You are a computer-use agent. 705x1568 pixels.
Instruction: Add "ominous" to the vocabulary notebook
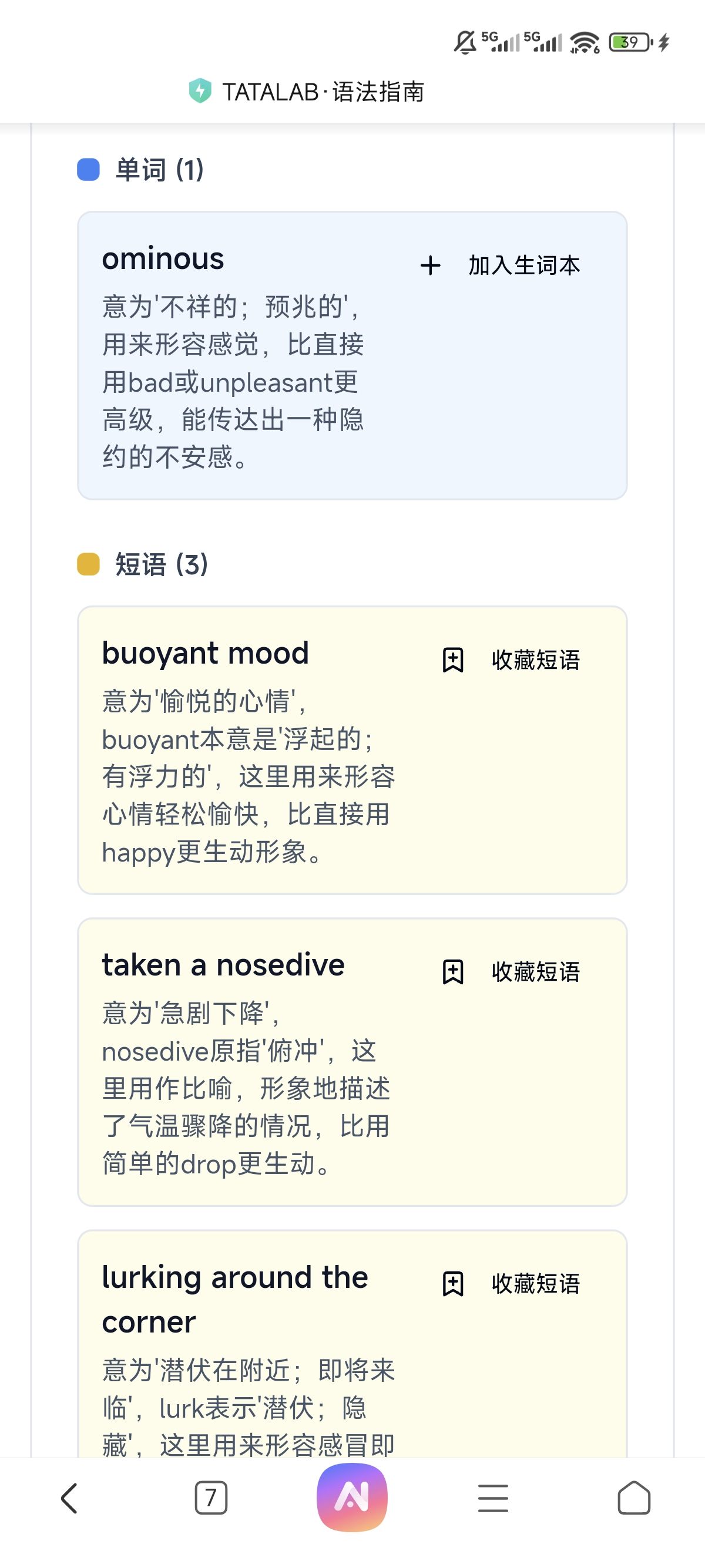(x=499, y=265)
